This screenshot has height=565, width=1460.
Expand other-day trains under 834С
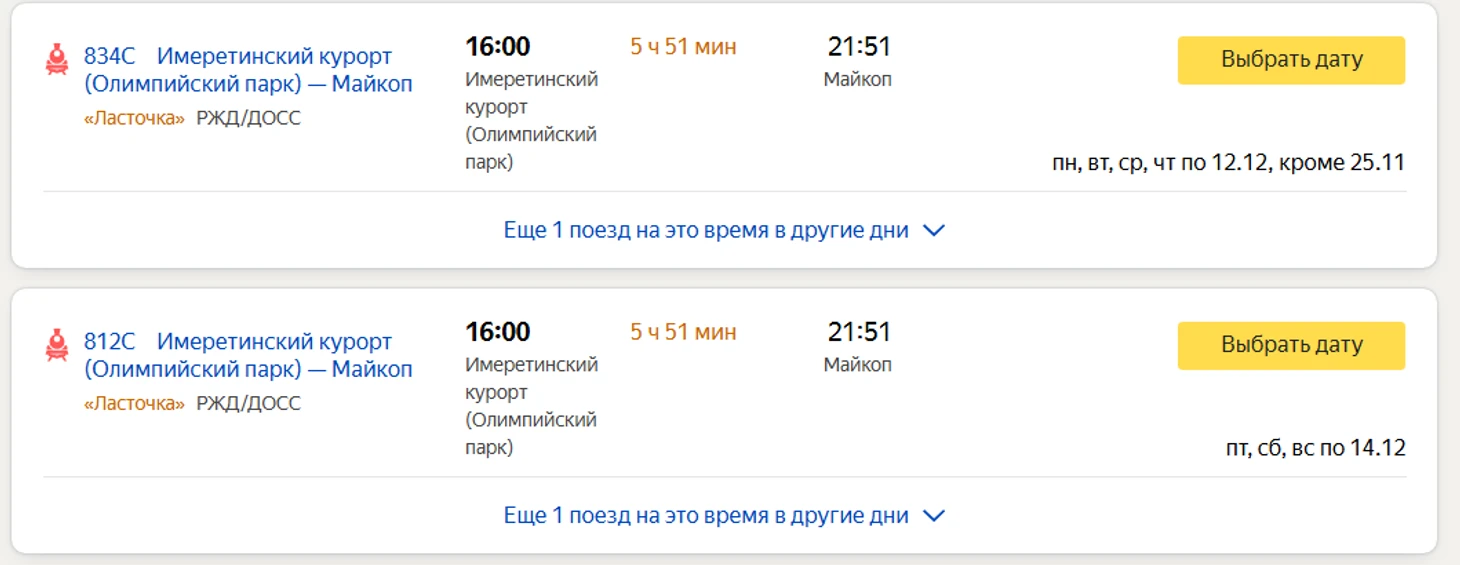(723, 231)
